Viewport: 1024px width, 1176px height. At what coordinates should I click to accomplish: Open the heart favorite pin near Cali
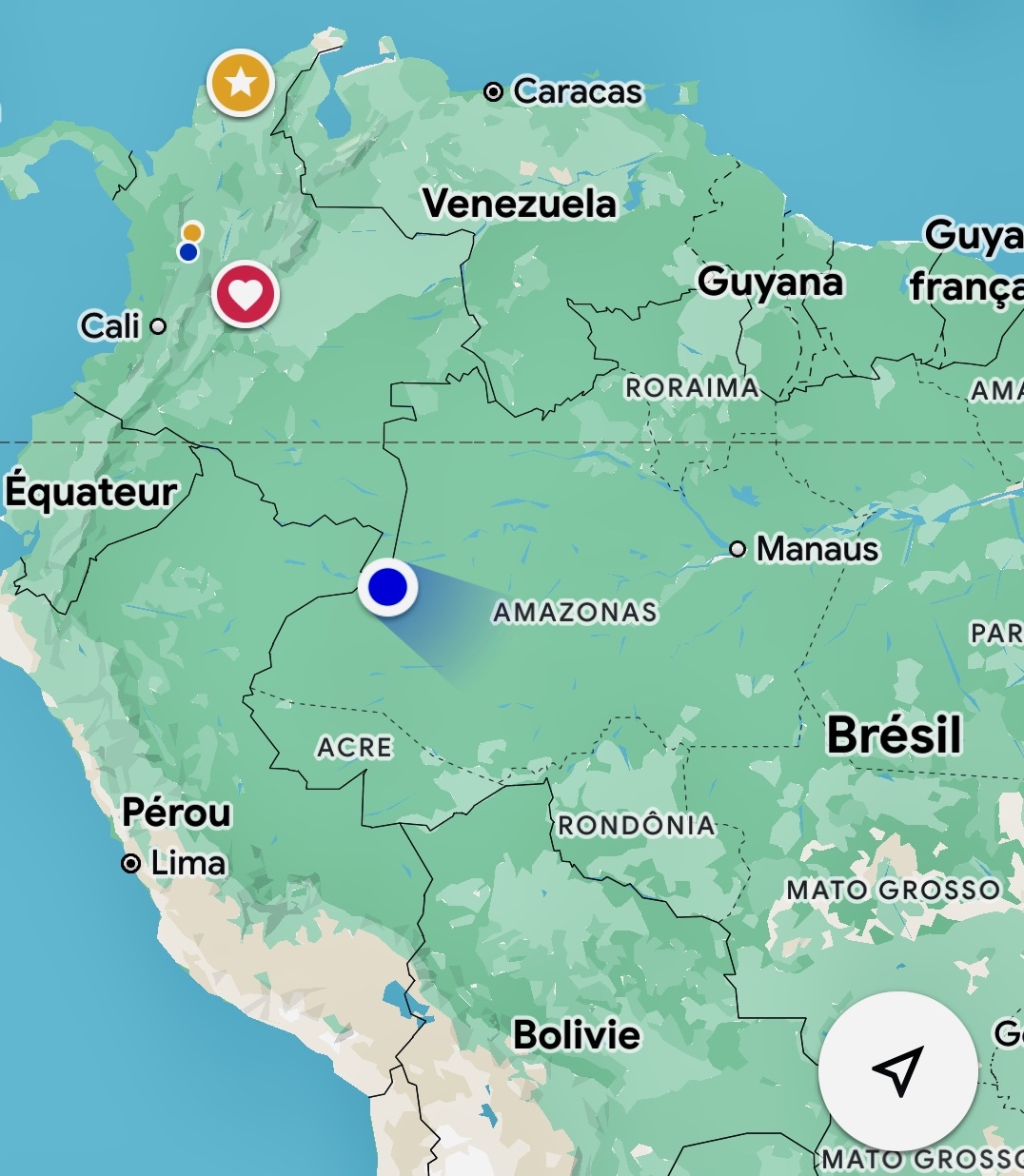click(x=246, y=294)
